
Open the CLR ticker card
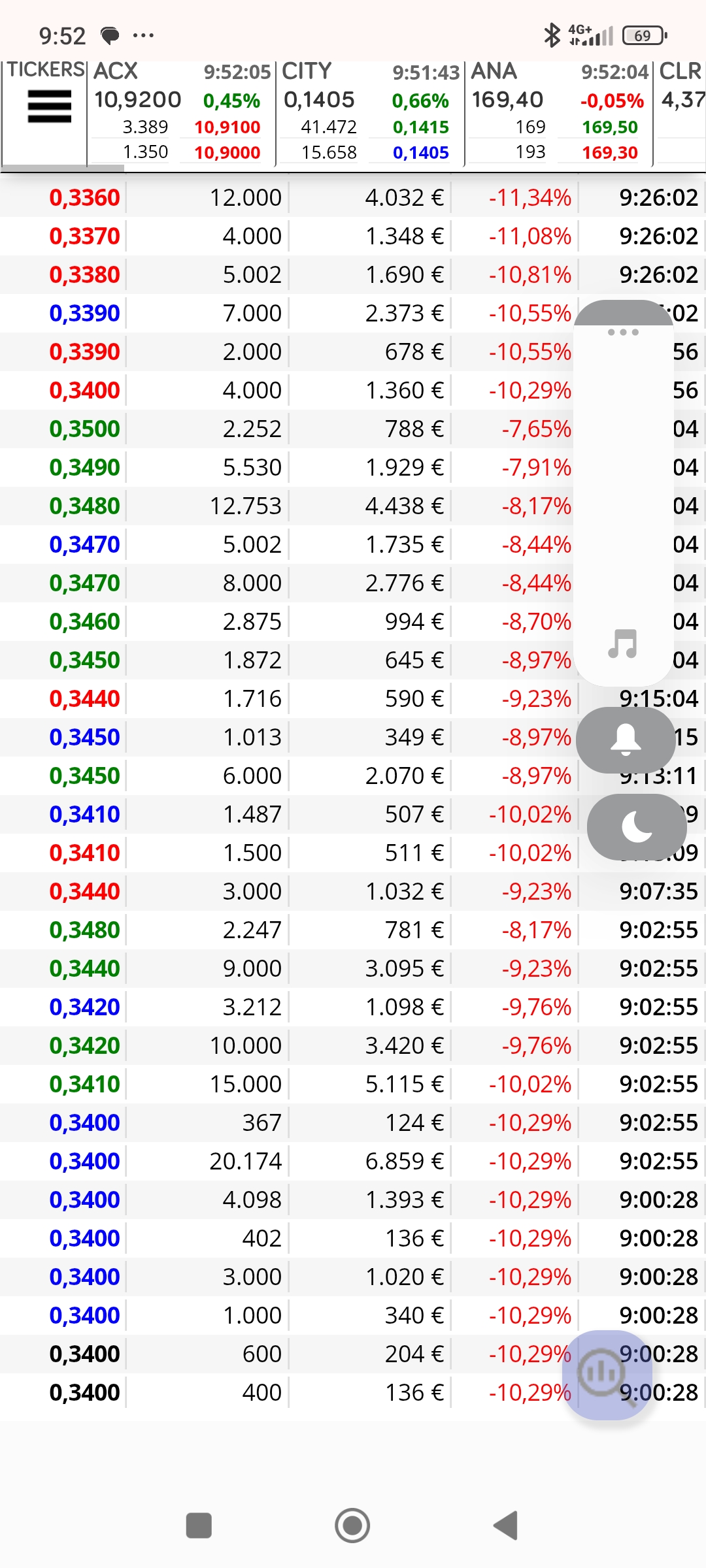click(x=681, y=112)
